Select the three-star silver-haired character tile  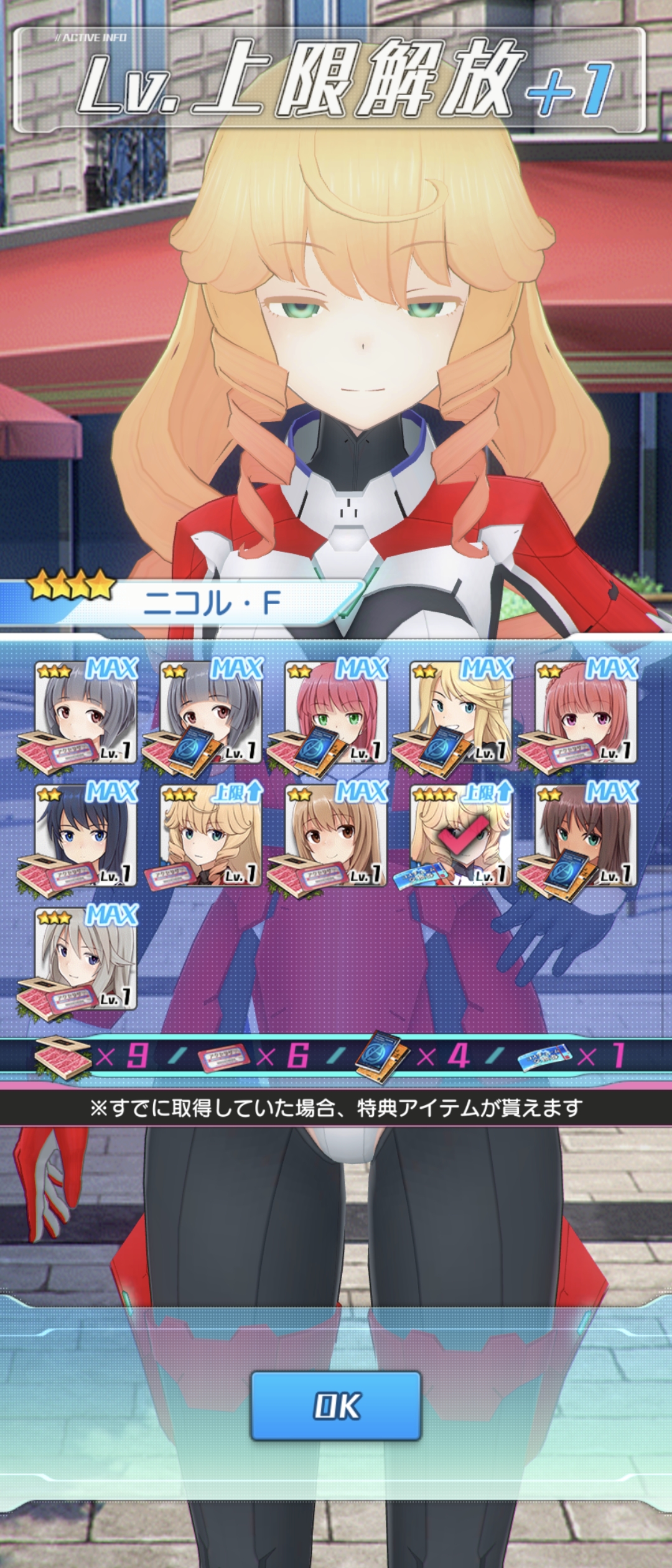(85, 959)
